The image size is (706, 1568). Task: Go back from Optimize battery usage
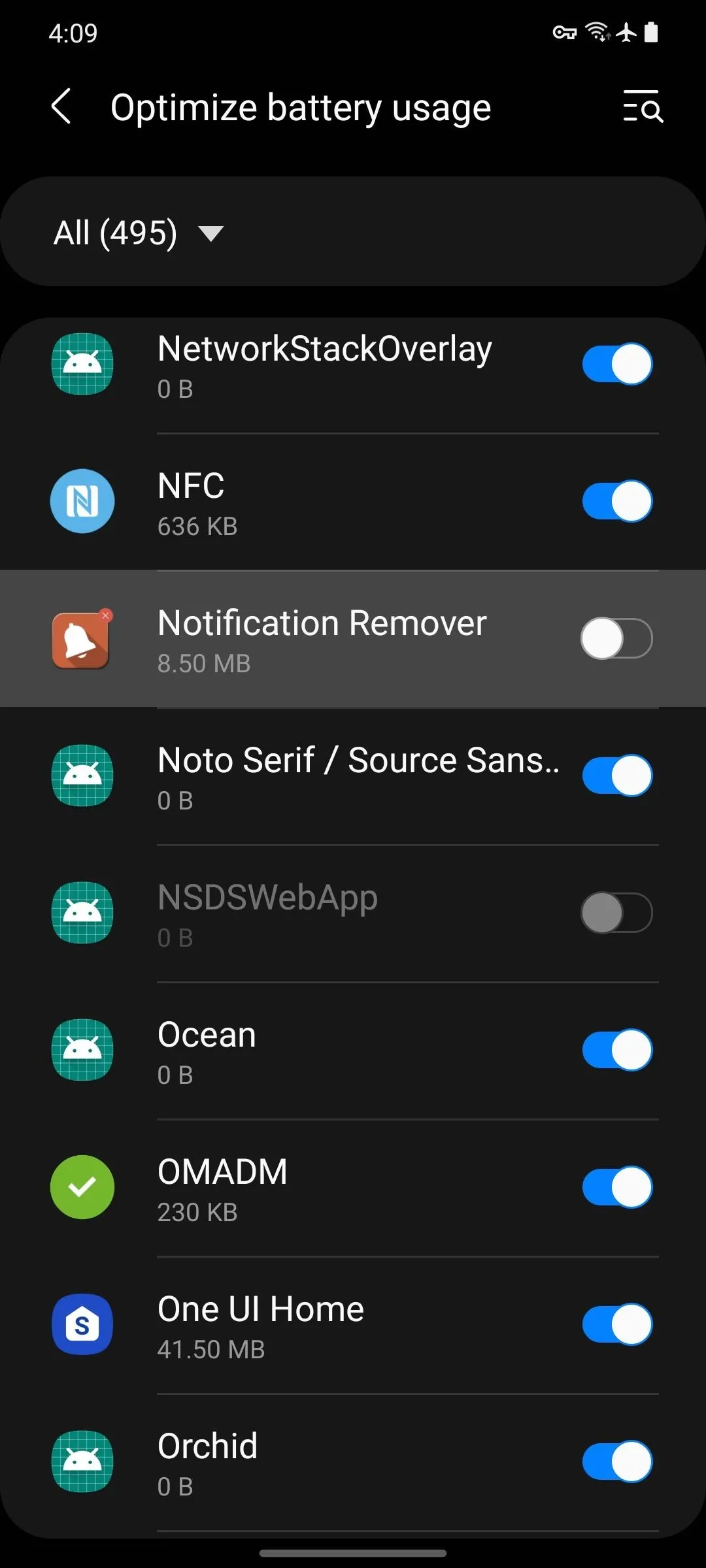(61, 106)
